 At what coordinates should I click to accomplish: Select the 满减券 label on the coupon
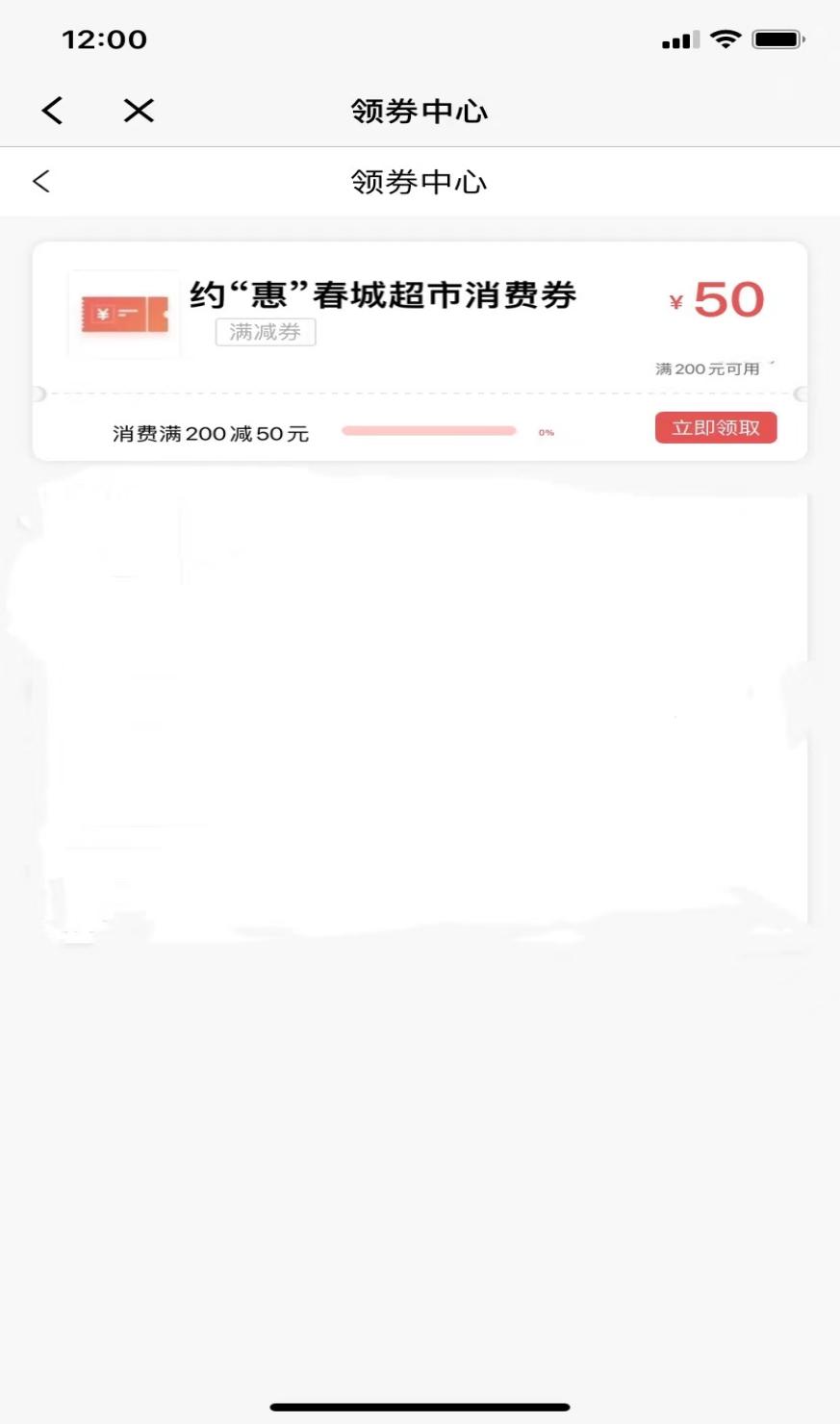tap(266, 333)
